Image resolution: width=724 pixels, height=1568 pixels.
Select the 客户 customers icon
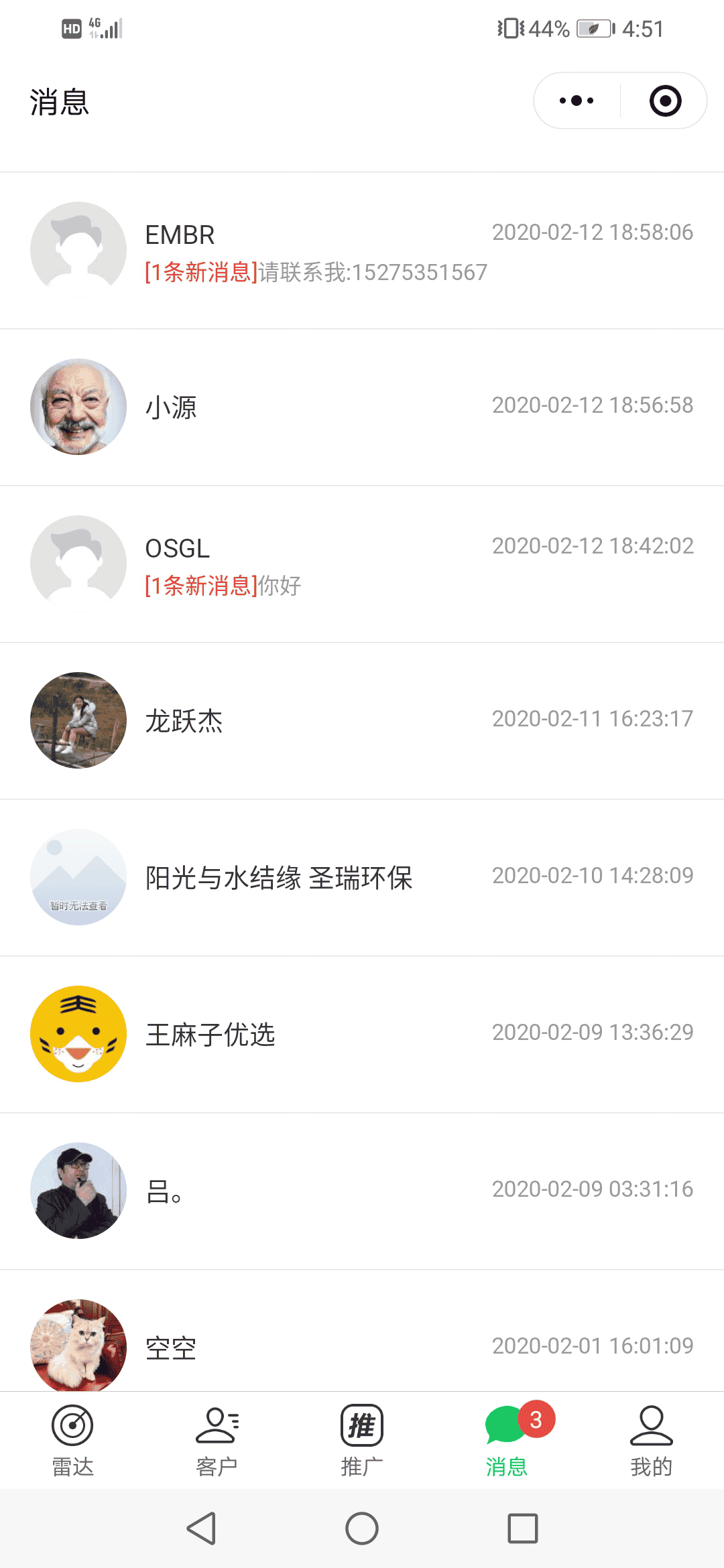click(217, 1426)
